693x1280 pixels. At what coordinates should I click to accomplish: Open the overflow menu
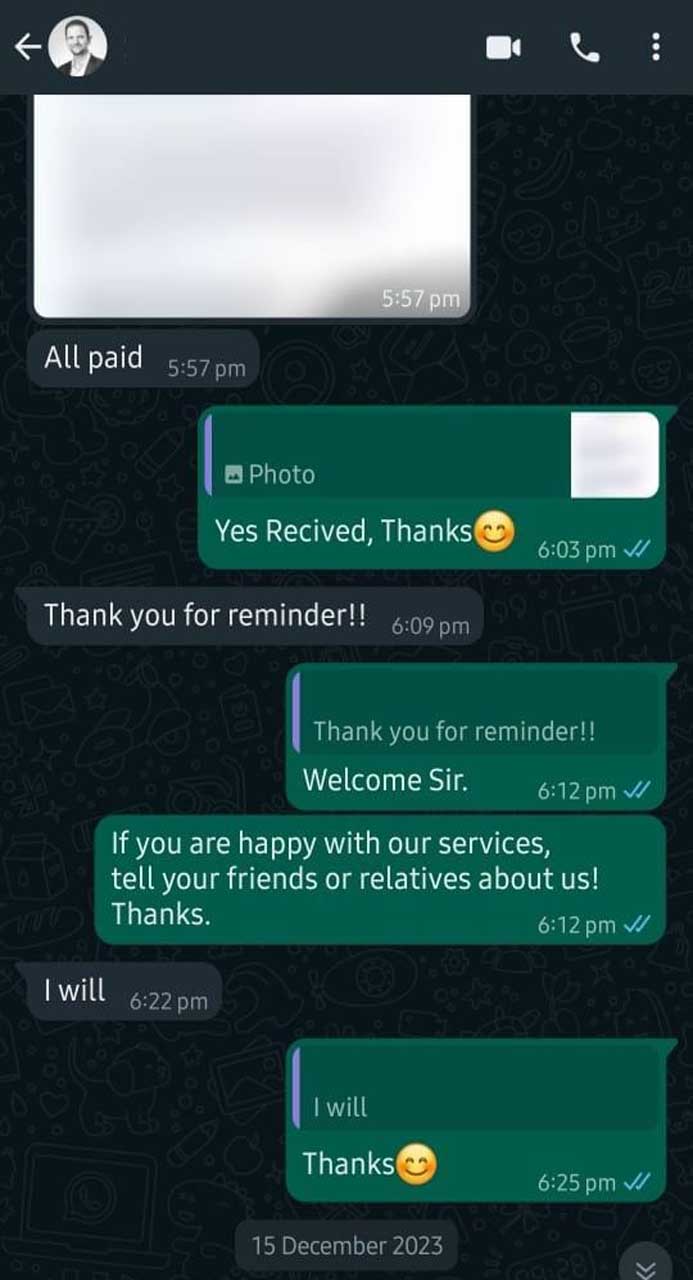(655, 47)
